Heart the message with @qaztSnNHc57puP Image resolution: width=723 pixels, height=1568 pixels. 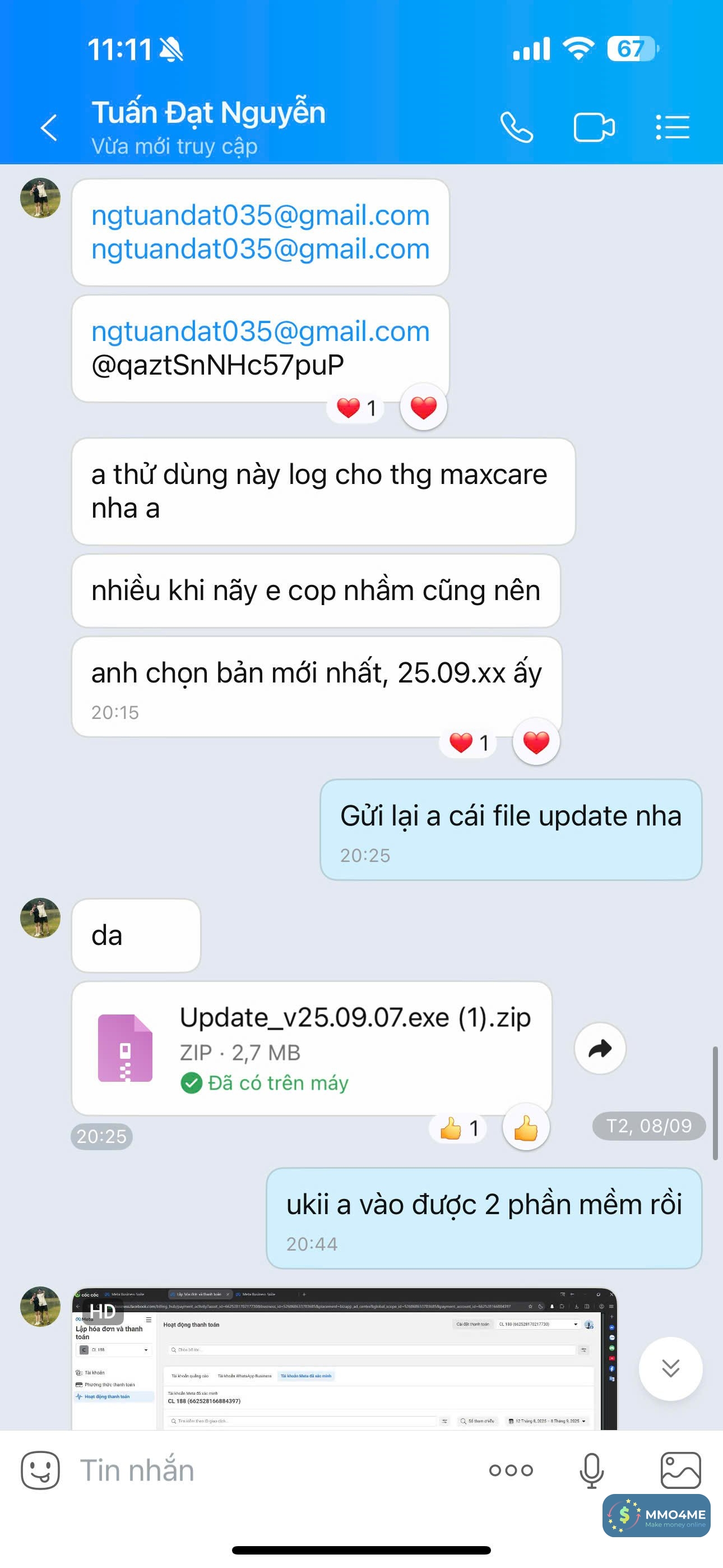pos(424,407)
